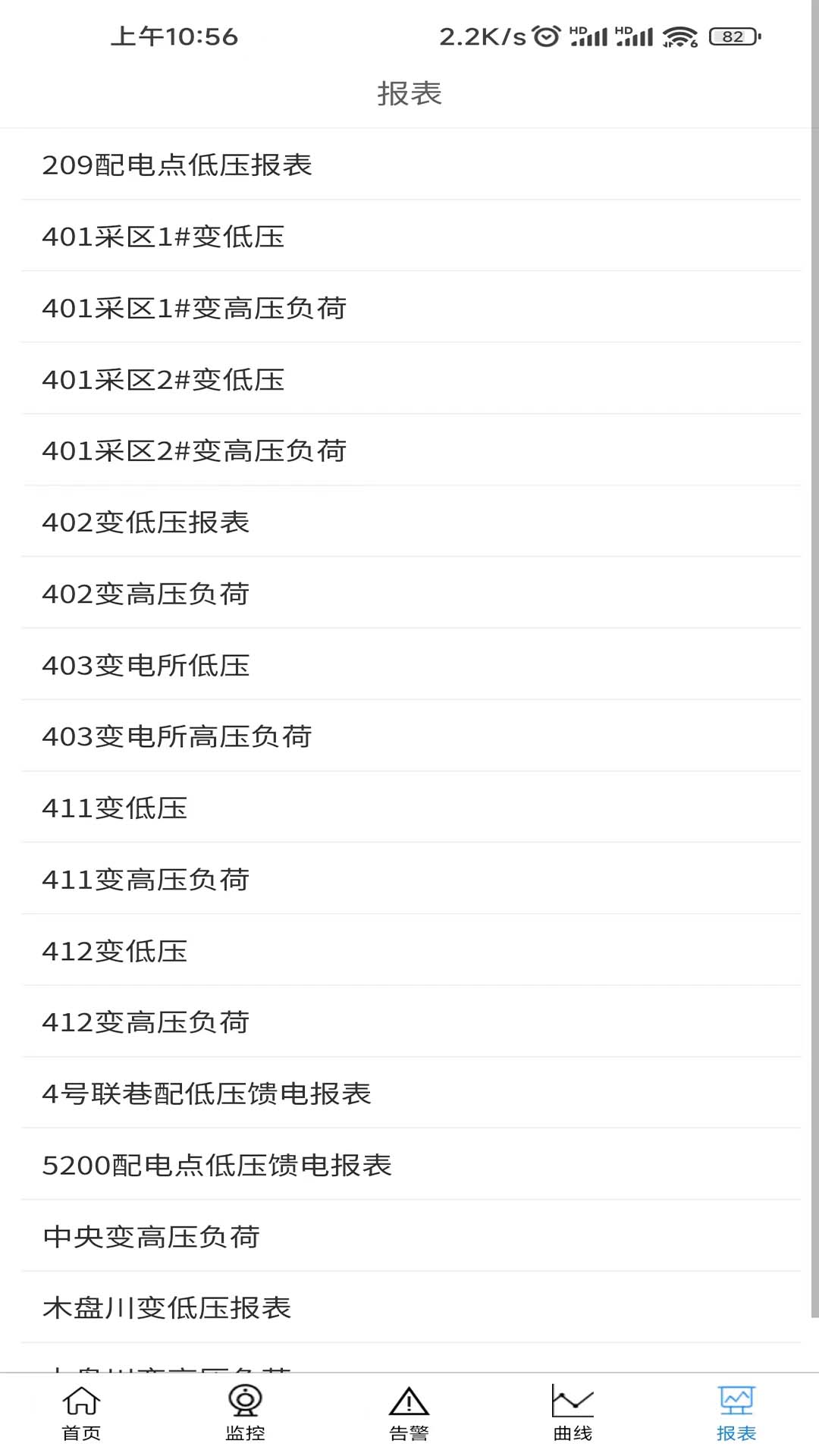
Task: Open 401采区2#变低压 report
Action: 411,378
